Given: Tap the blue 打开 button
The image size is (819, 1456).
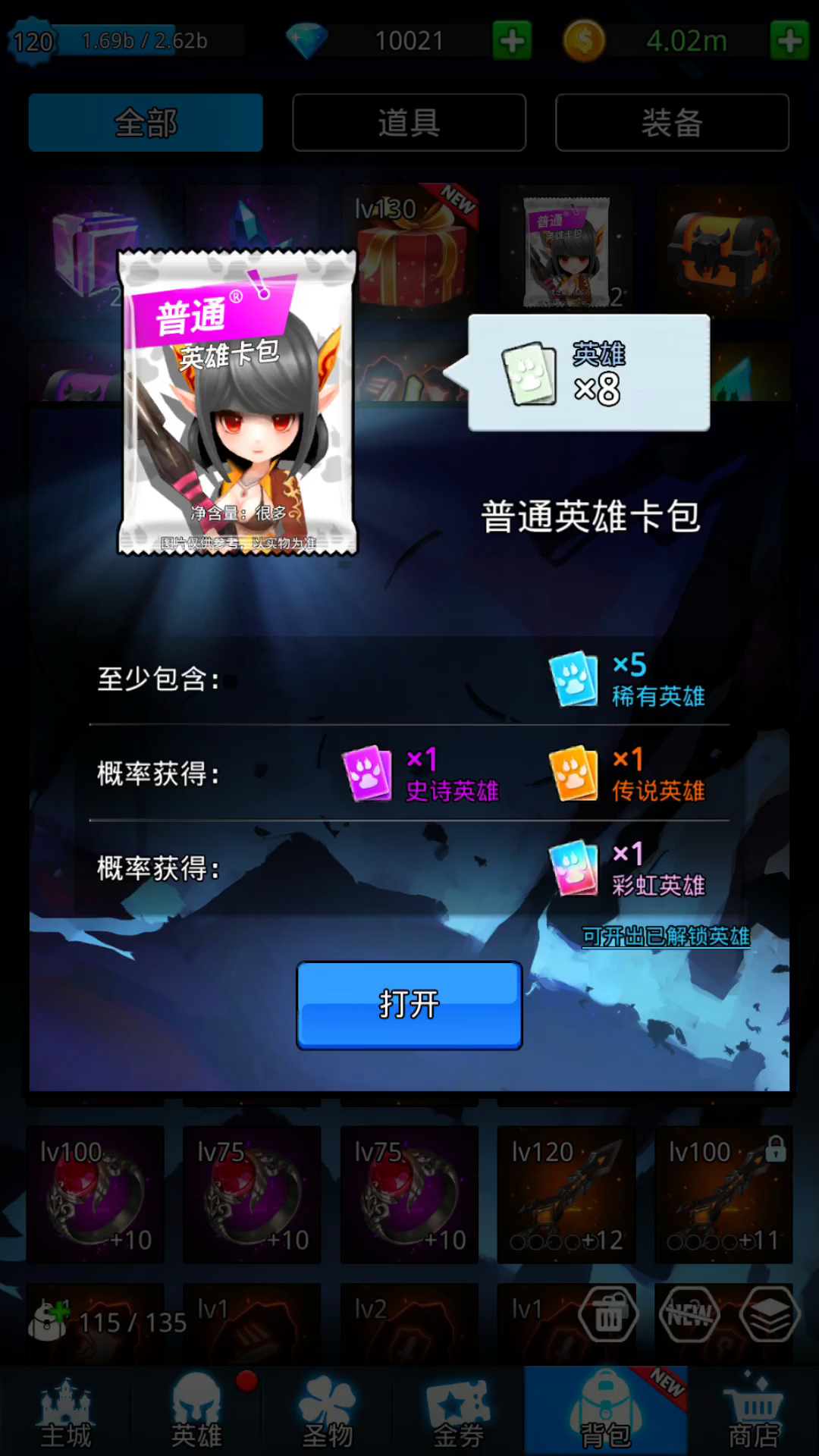Looking at the screenshot, I should (x=409, y=1005).
